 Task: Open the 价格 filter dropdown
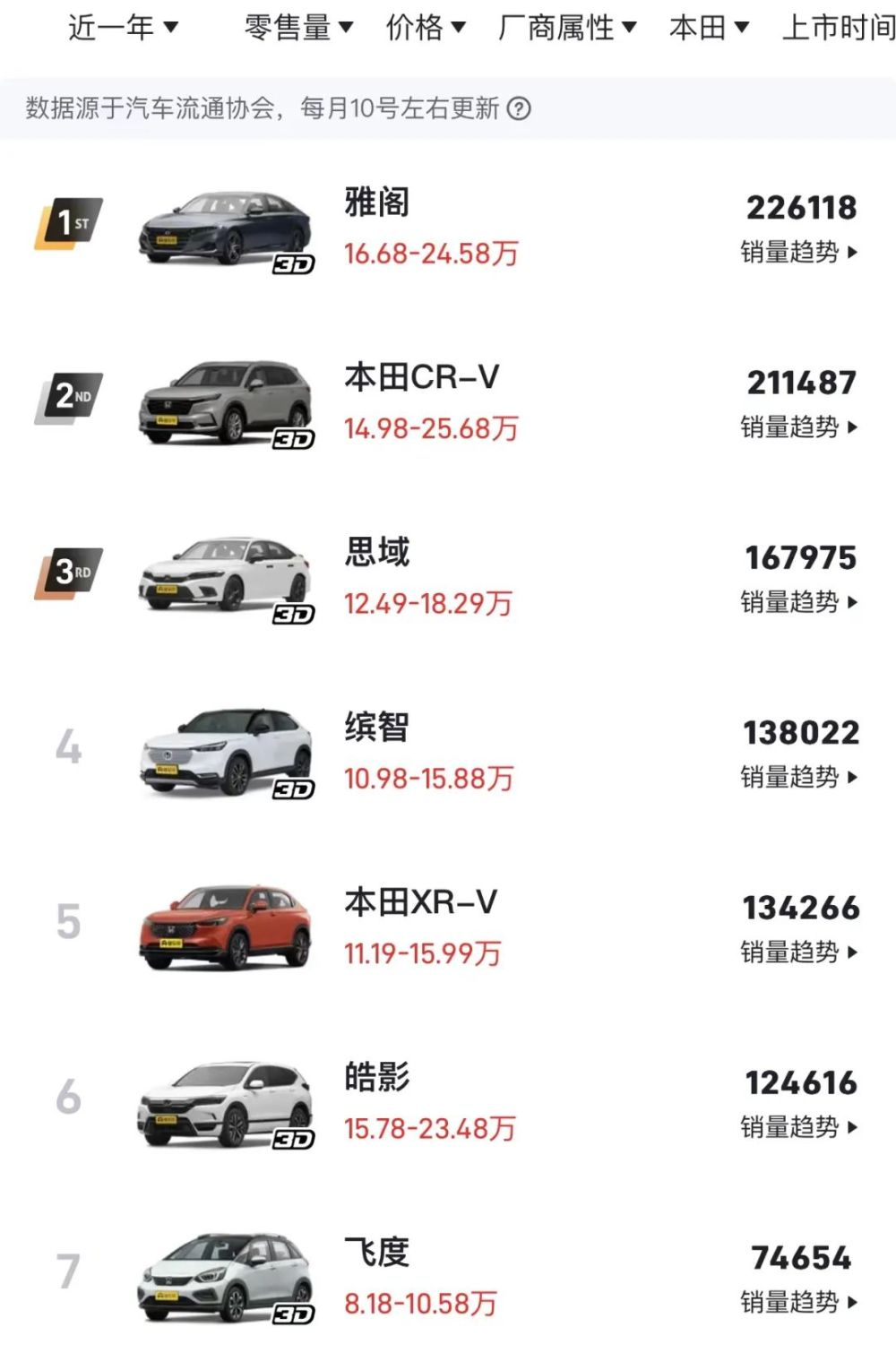tap(426, 28)
